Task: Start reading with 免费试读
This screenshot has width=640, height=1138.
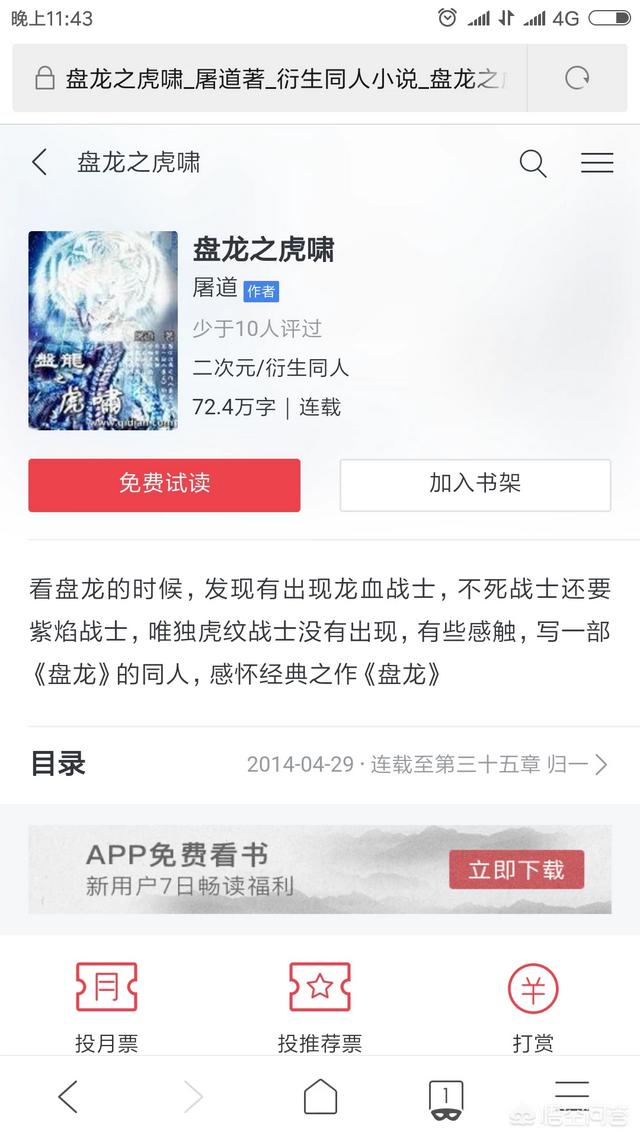Action: click(x=164, y=485)
